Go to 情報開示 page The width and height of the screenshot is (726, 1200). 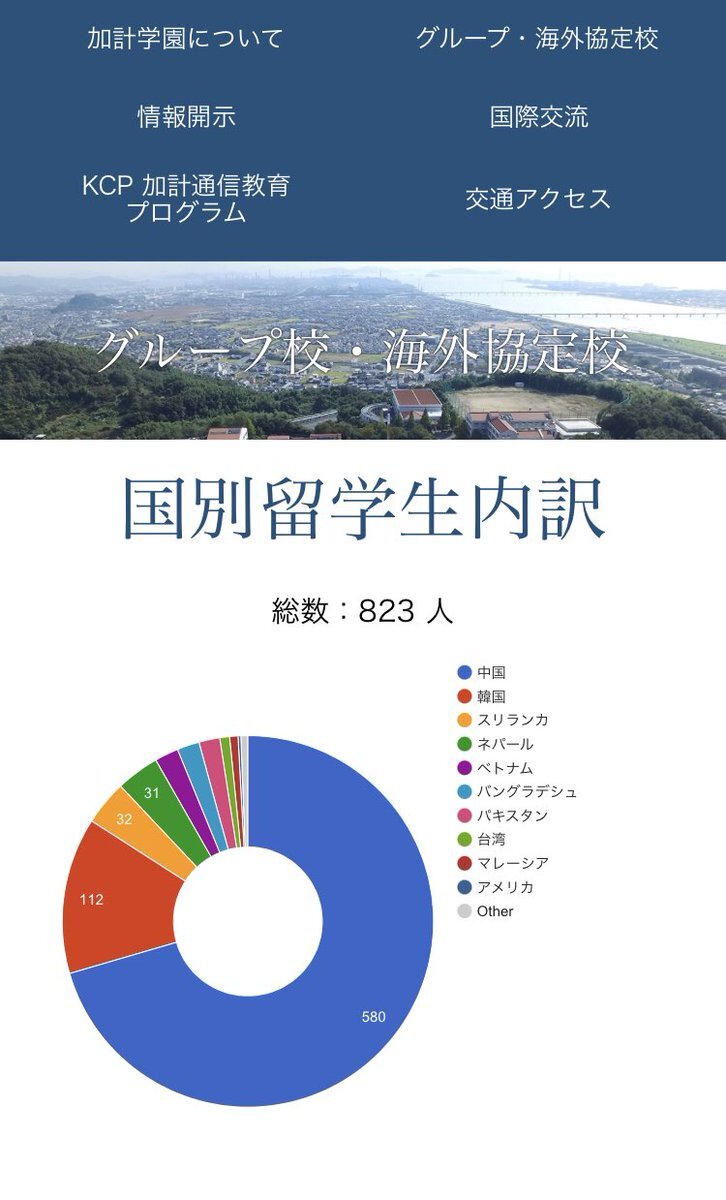[x=186, y=117]
